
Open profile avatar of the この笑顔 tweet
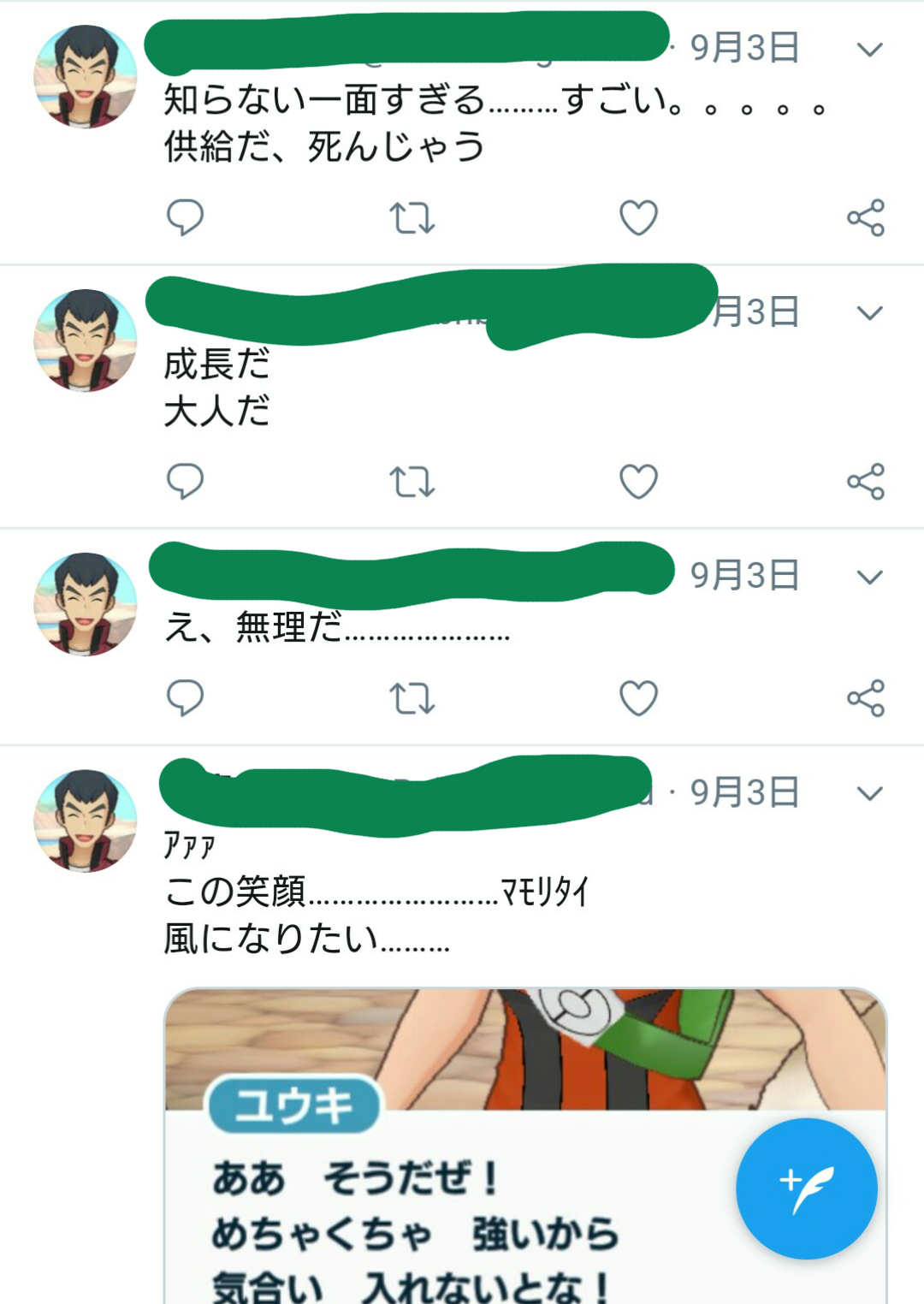pos(86,821)
